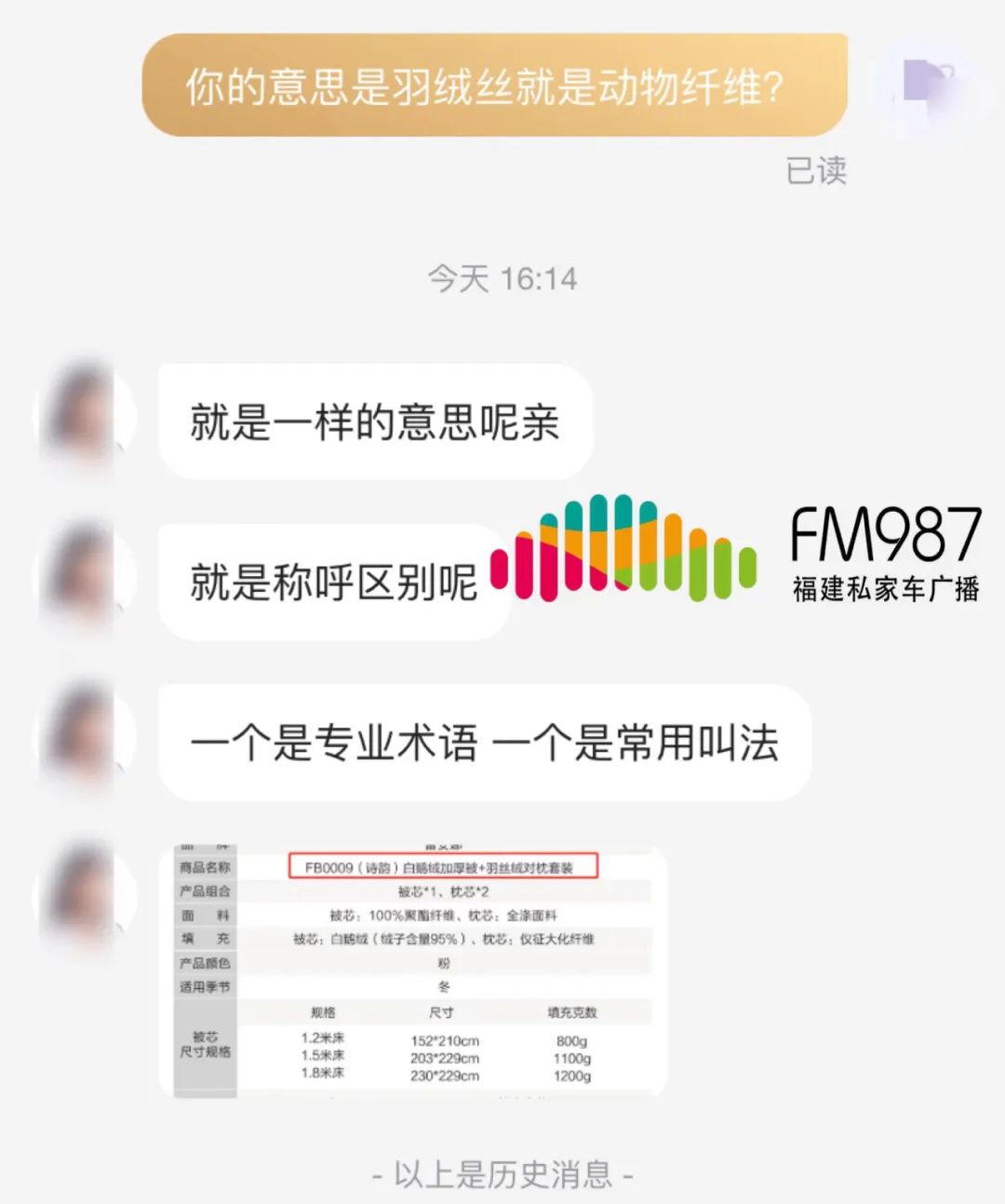1005x1204 pixels.
Task: Open my avatar next to the golden message
Action: click(924, 85)
